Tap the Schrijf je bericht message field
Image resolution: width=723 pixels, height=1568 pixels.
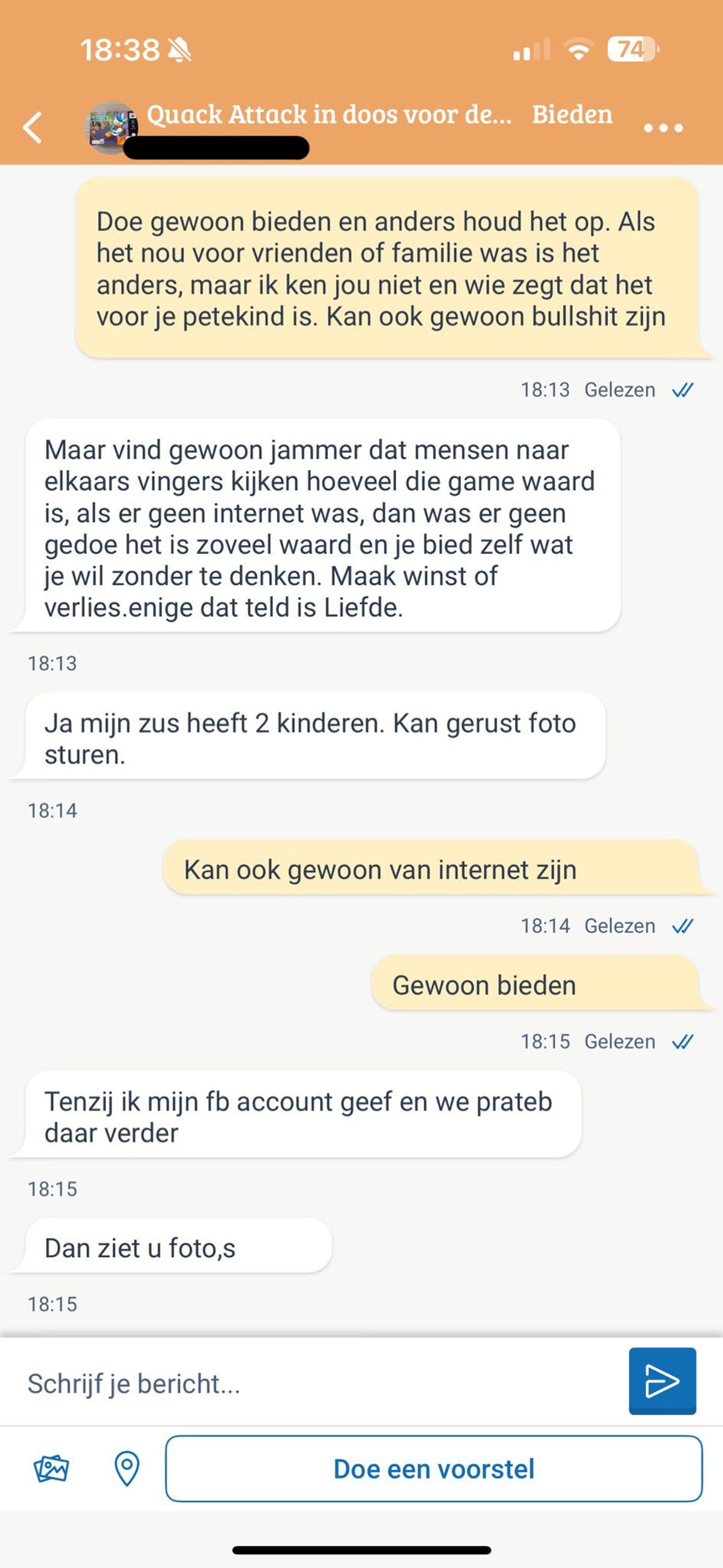click(316, 1384)
